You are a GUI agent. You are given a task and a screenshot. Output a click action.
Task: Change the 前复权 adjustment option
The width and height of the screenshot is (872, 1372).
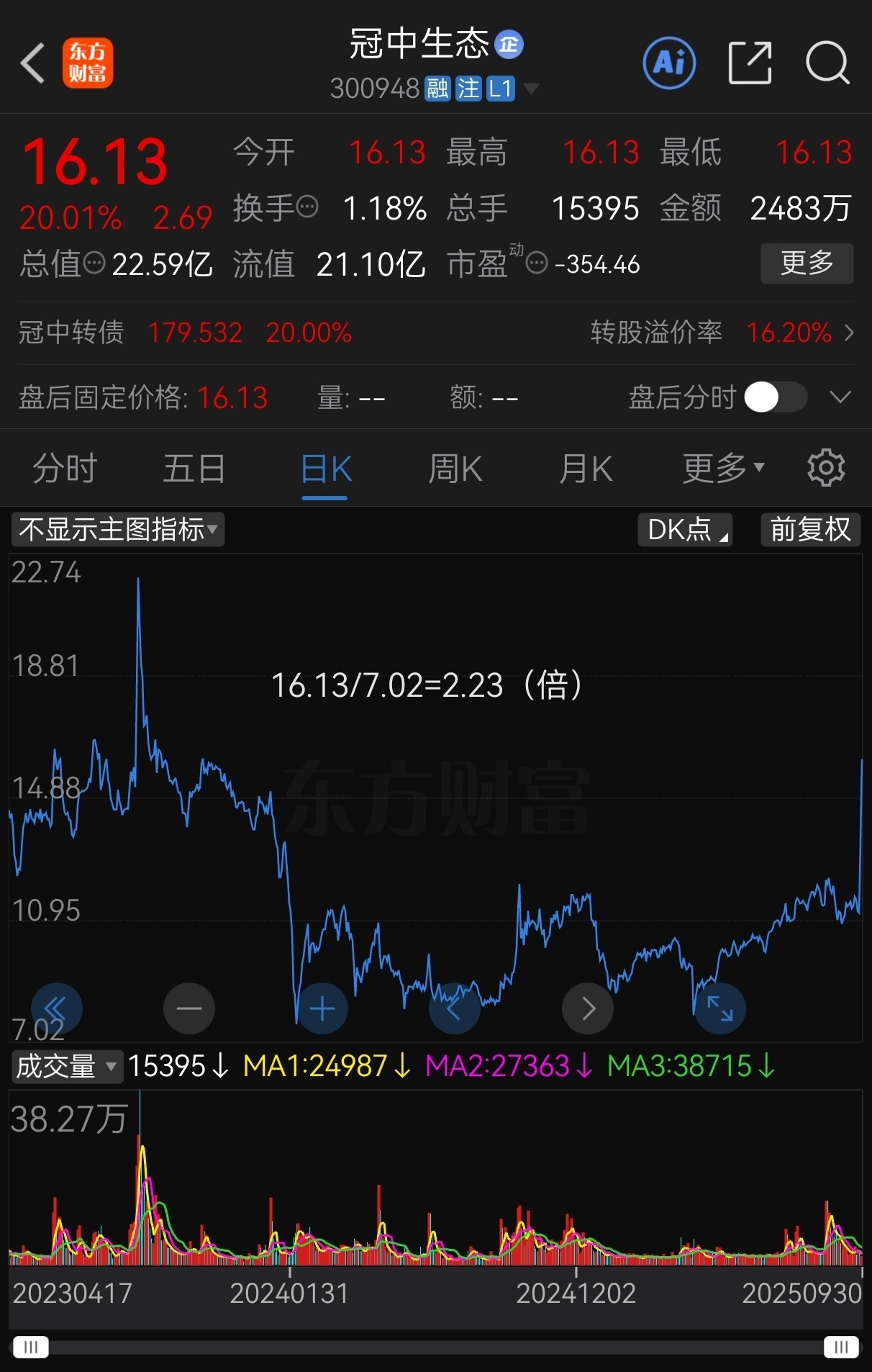(811, 530)
